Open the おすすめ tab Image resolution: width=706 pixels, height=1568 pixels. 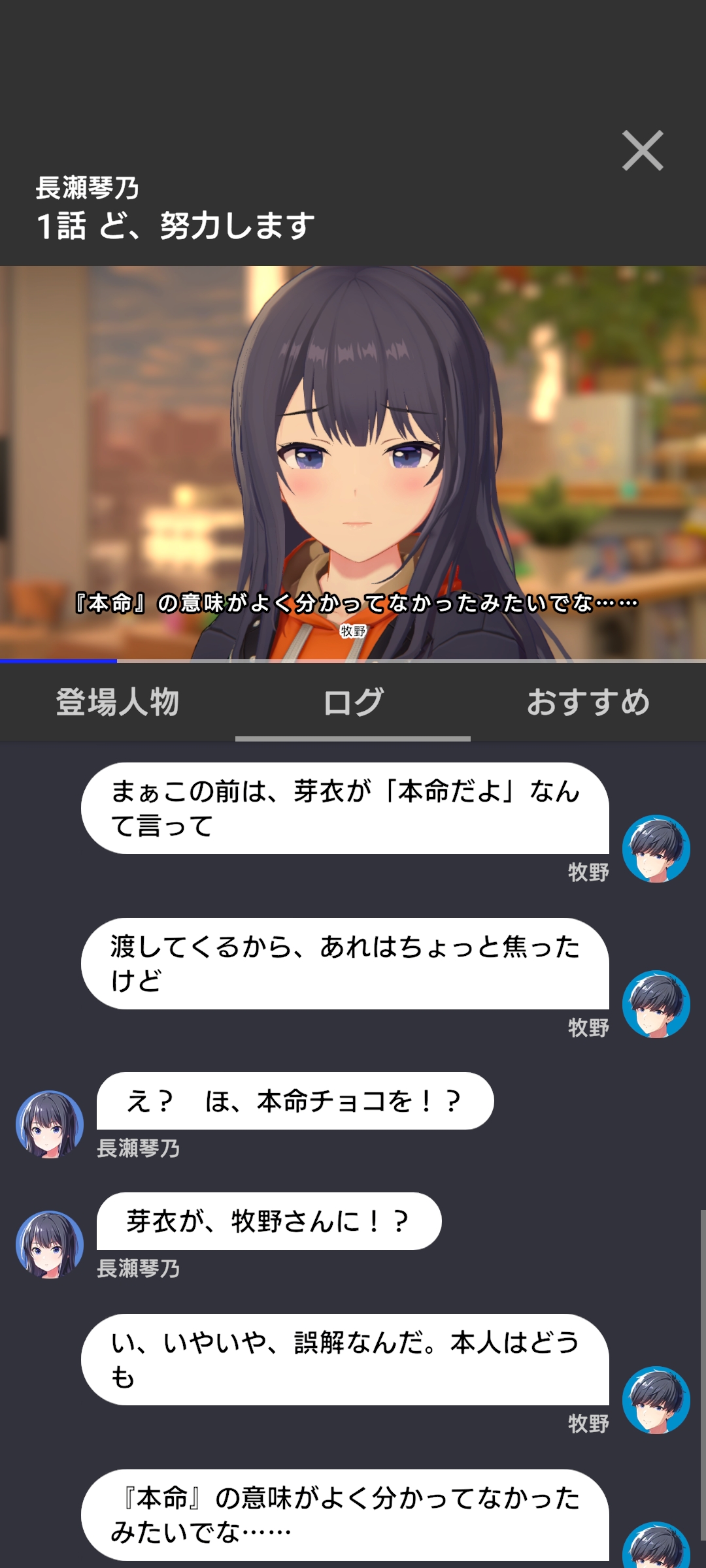(588, 703)
